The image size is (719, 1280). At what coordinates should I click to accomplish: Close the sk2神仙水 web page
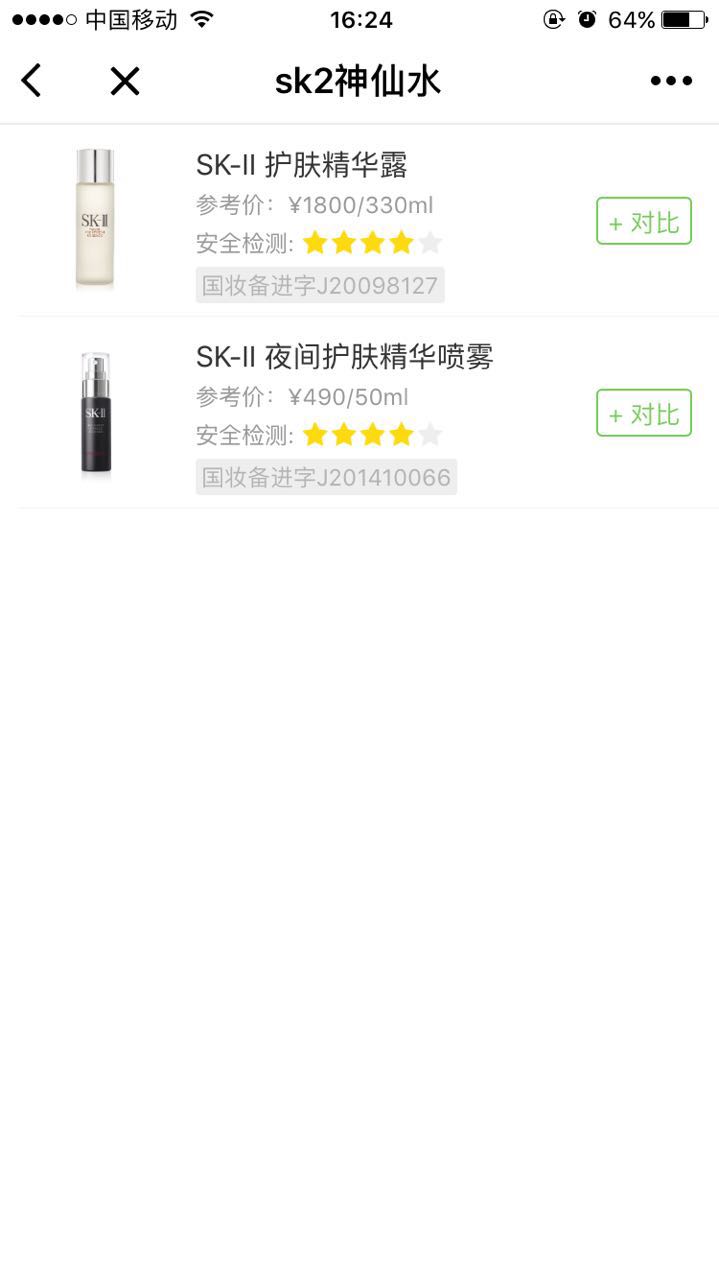(125, 81)
